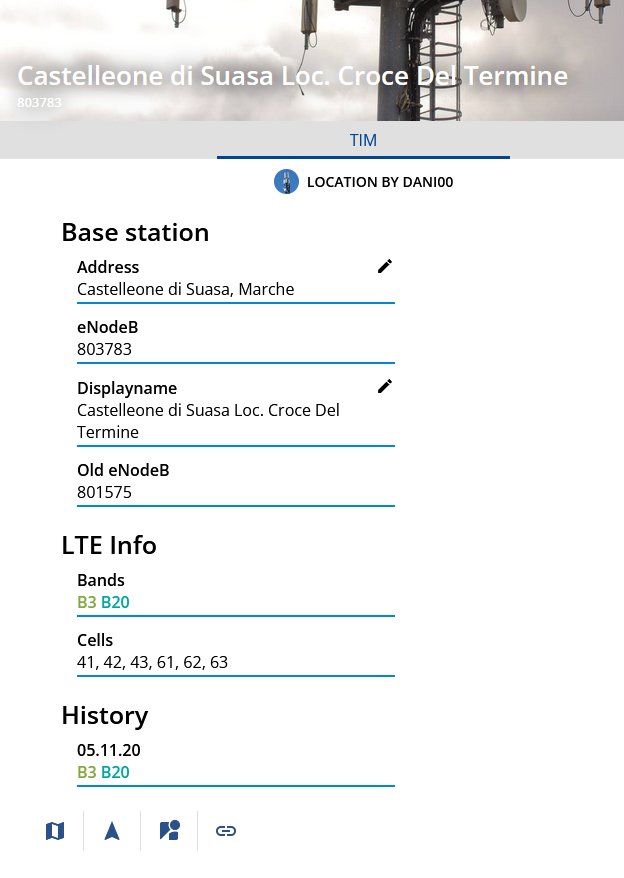Viewport: 624px width, 878px height.
Task: Open the coverage map icon
Action: pos(169,831)
